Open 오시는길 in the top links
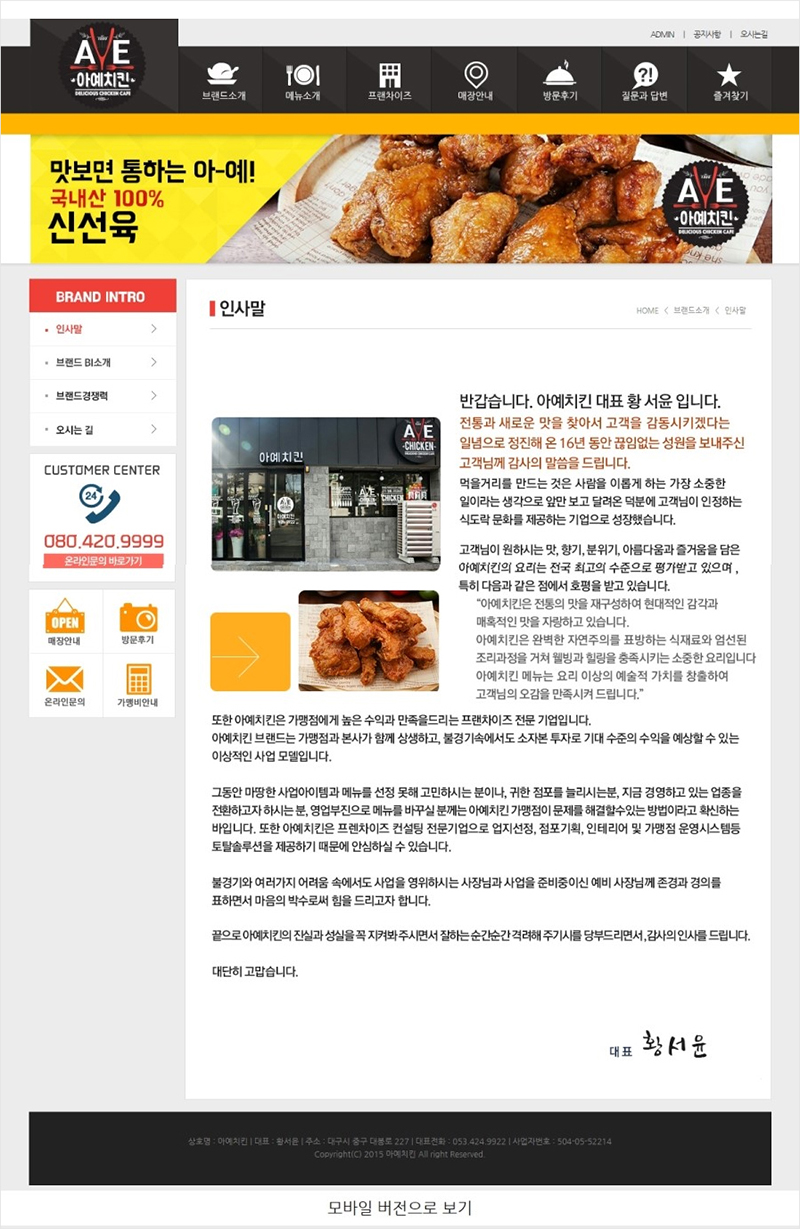800x1229 pixels. tap(754, 34)
